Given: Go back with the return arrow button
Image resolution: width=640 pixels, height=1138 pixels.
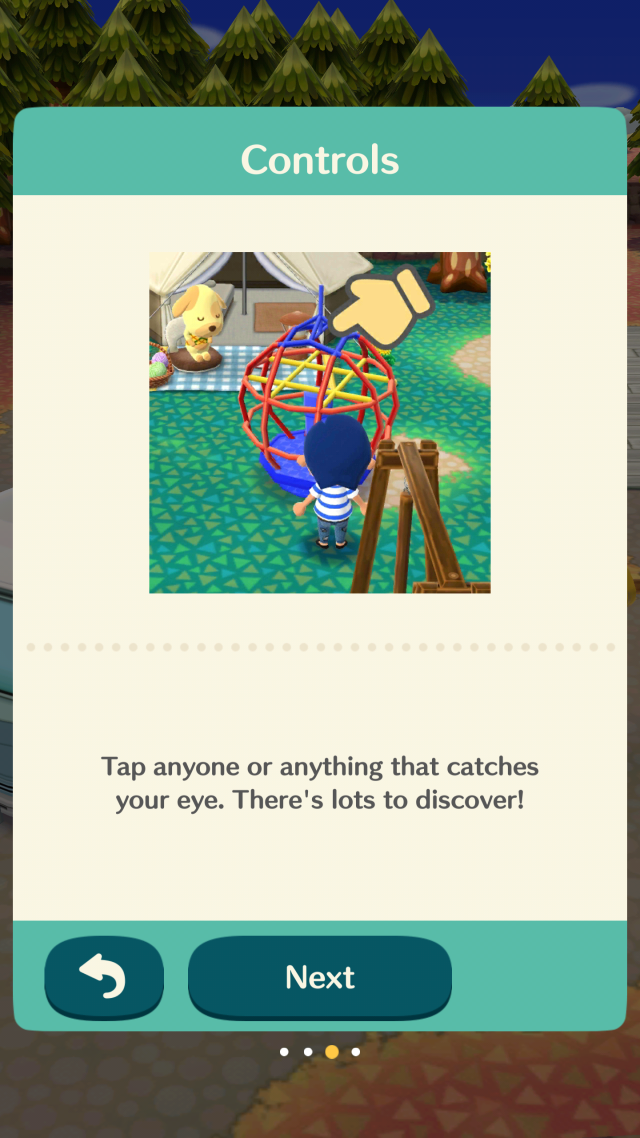Looking at the screenshot, I should [x=104, y=976].
